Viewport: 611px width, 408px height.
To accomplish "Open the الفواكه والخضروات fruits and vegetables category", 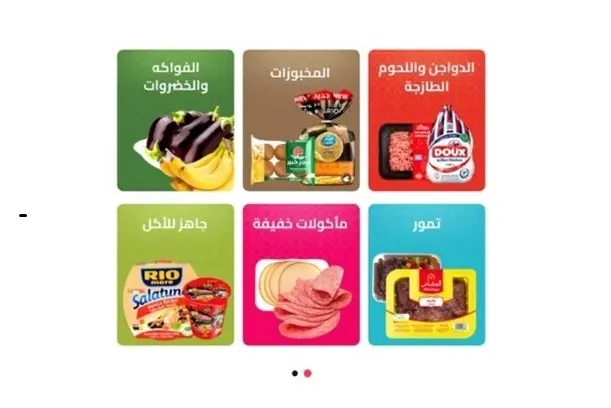I will coord(175,120).
